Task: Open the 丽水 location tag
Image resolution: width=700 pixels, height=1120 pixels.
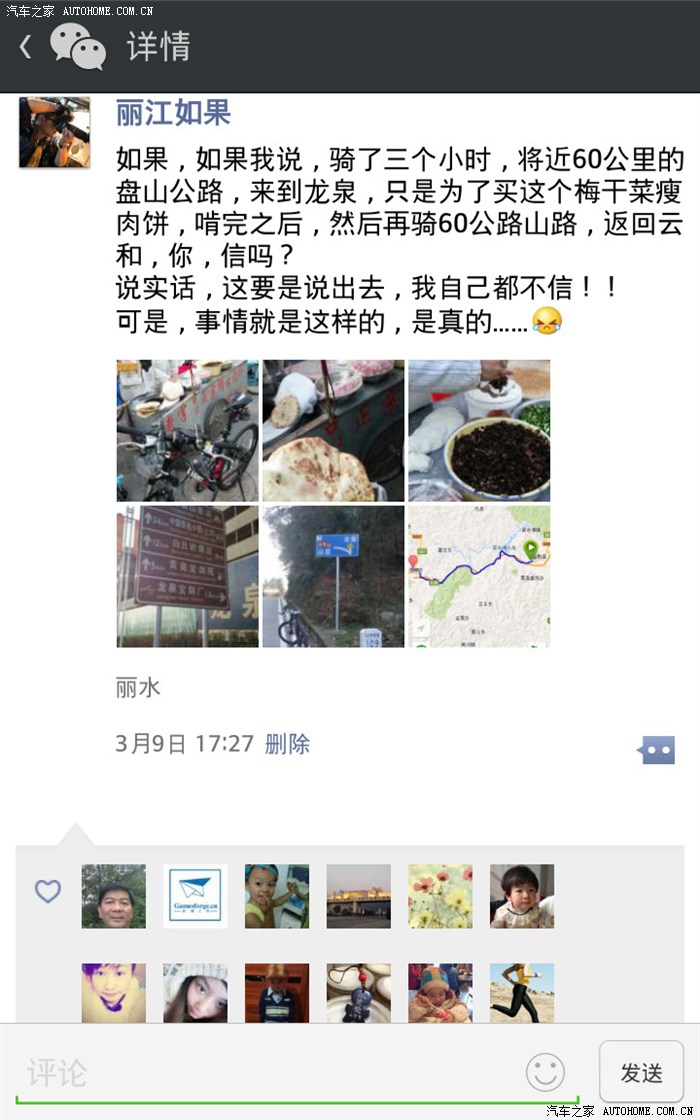Action: tap(137, 688)
